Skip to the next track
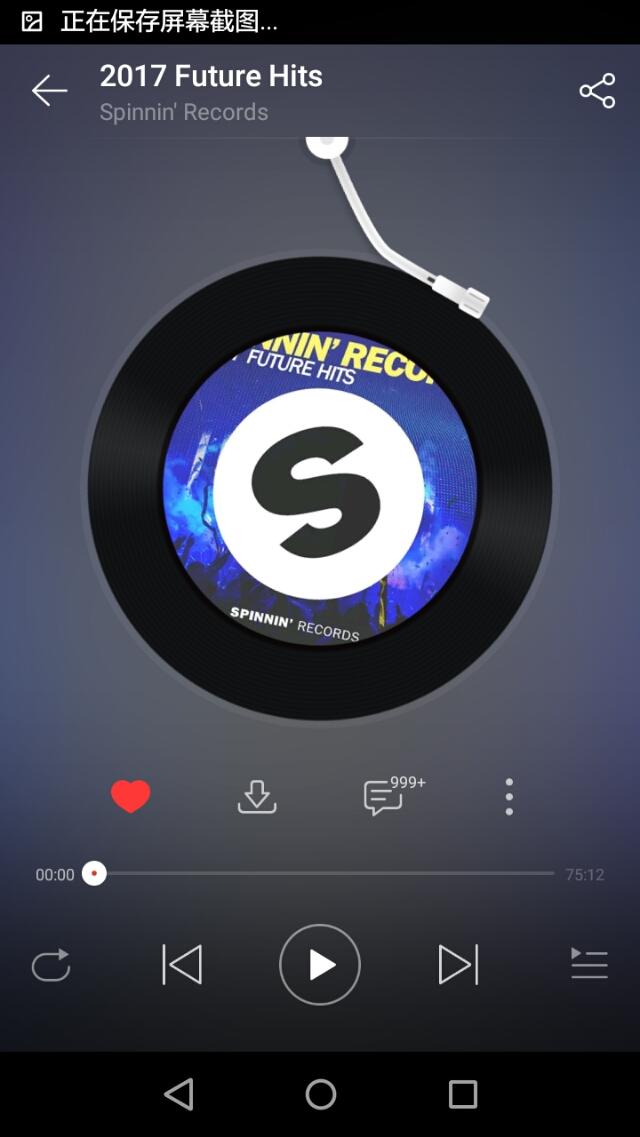This screenshot has width=640, height=1137. click(x=458, y=965)
